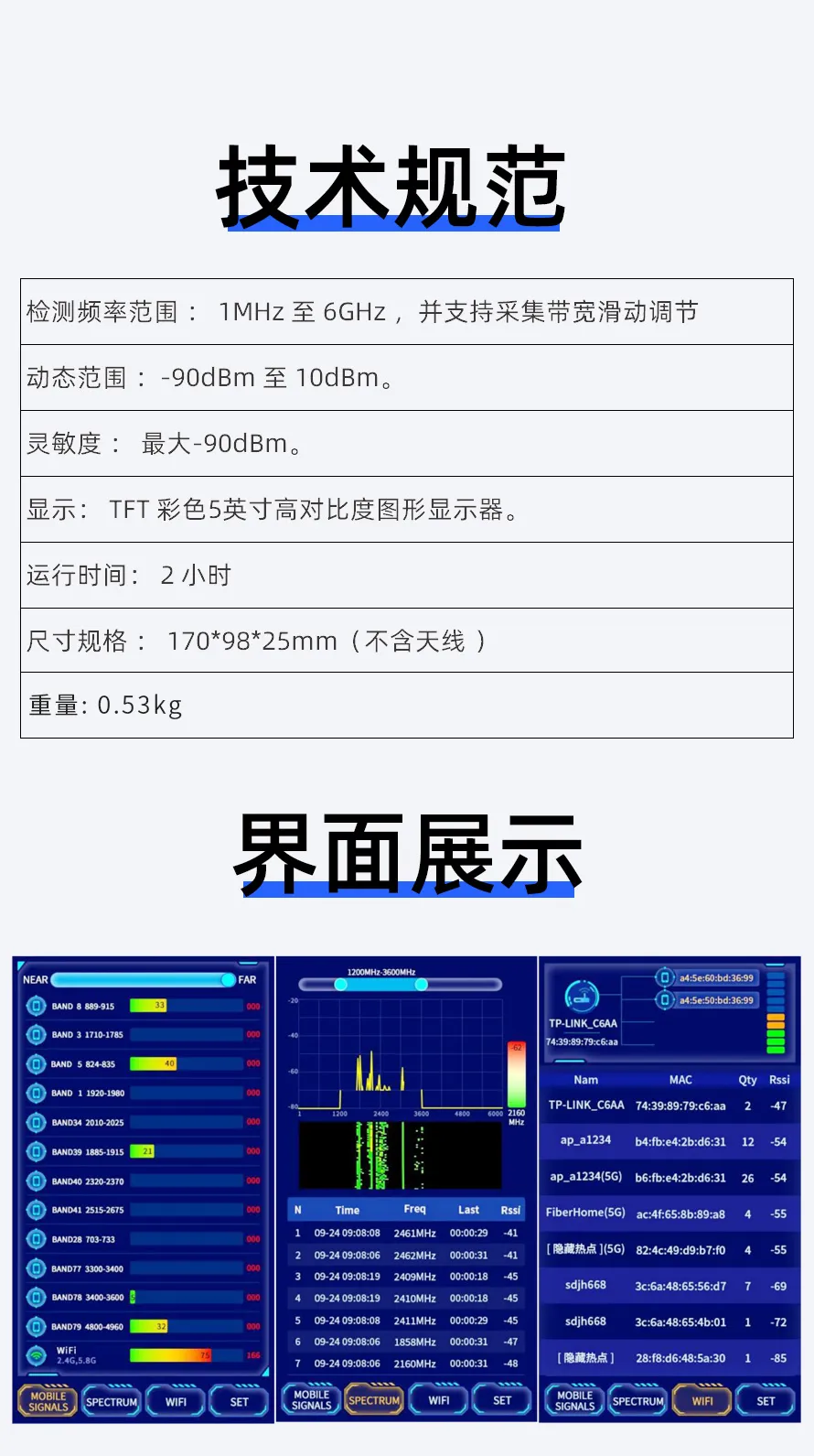Toggle the BAND28 703-733 band row
Image resolution: width=814 pixels, height=1456 pixels.
pos(37,1239)
